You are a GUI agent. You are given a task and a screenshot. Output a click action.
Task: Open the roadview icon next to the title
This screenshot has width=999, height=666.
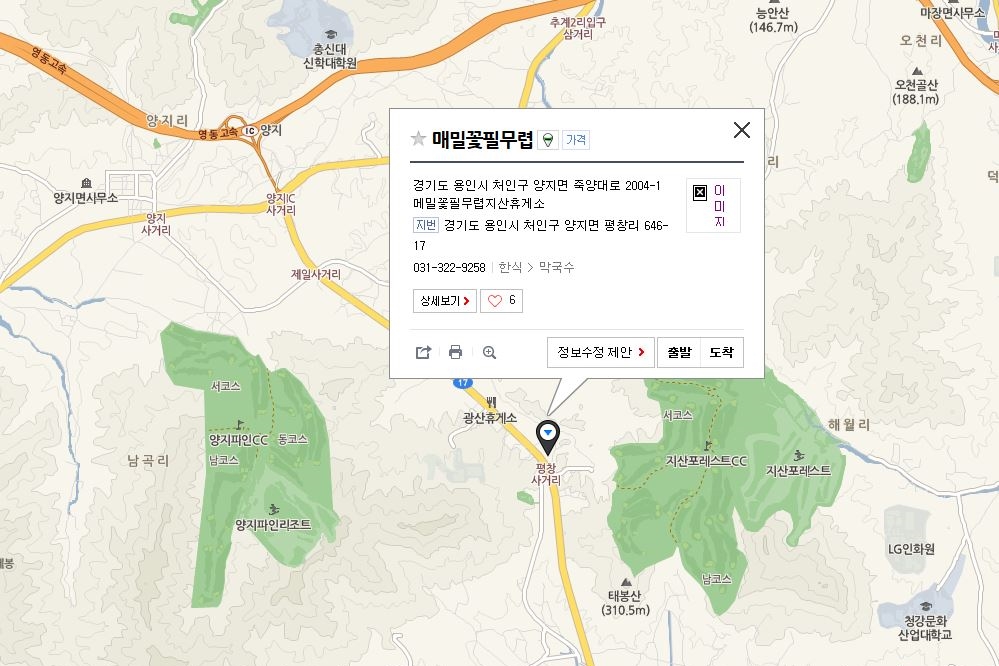[547, 140]
